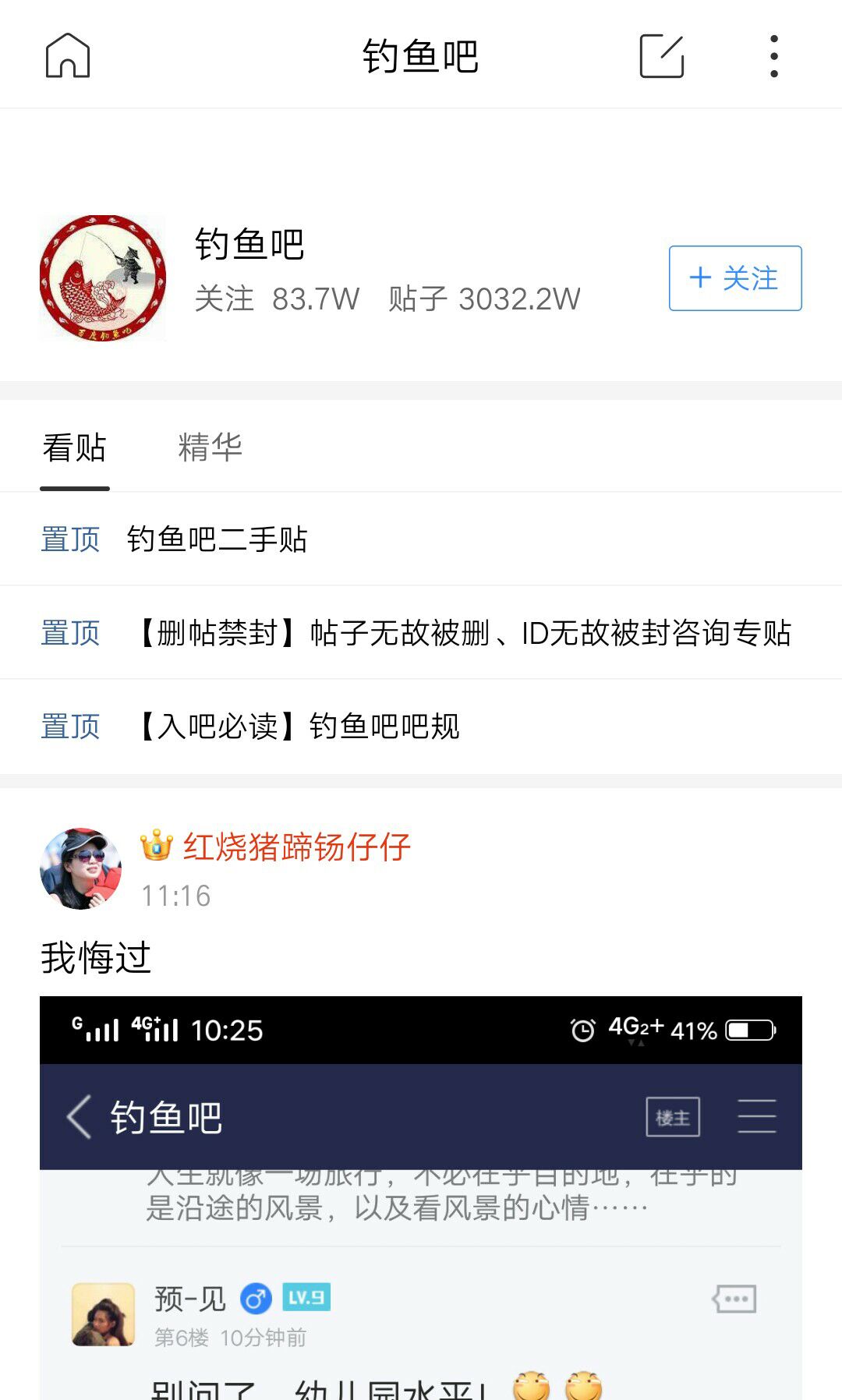Switch to the 看贴 tab
842x1400 pixels.
(x=74, y=448)
